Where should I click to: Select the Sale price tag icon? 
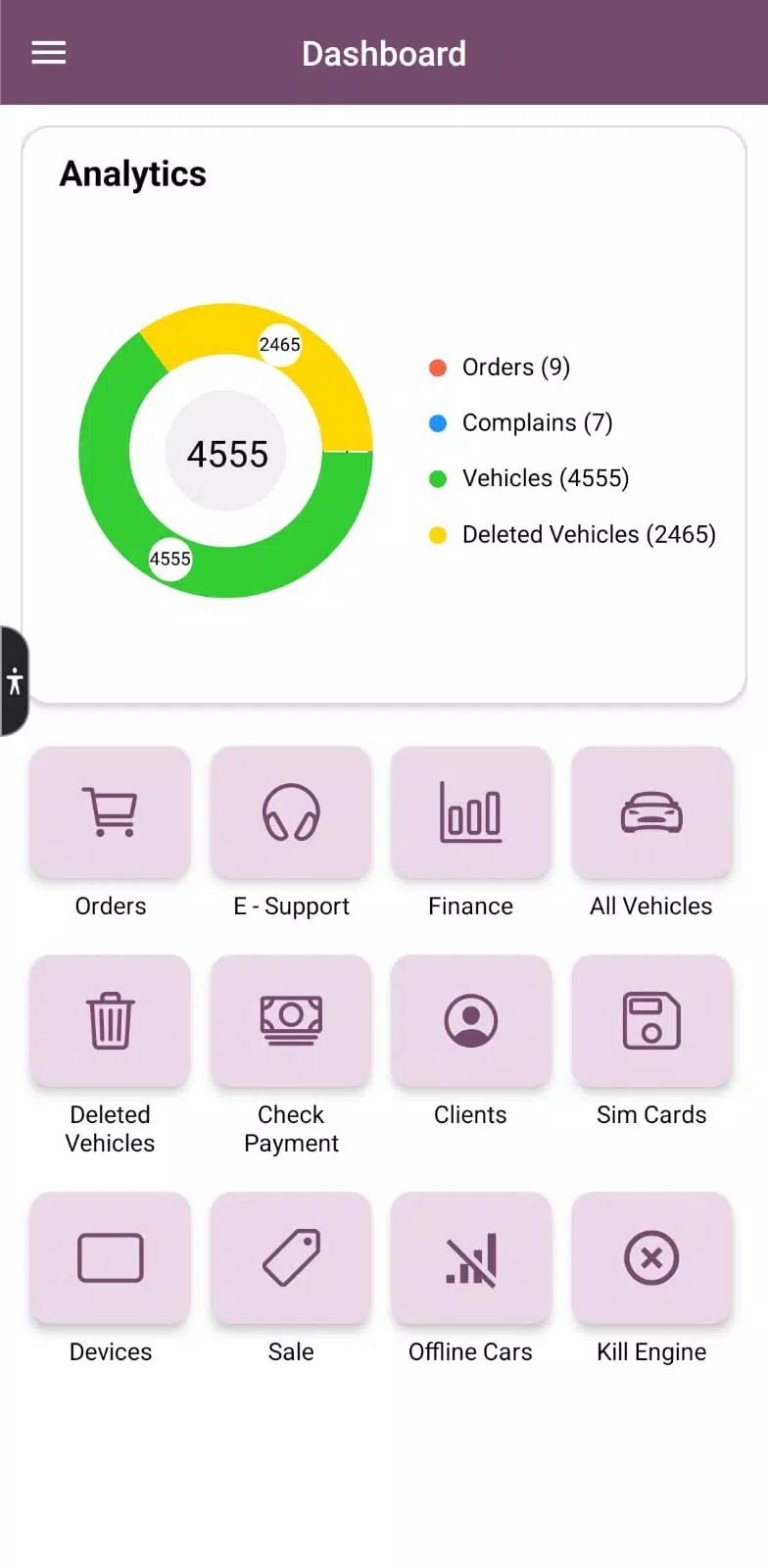coord(290,1259)
